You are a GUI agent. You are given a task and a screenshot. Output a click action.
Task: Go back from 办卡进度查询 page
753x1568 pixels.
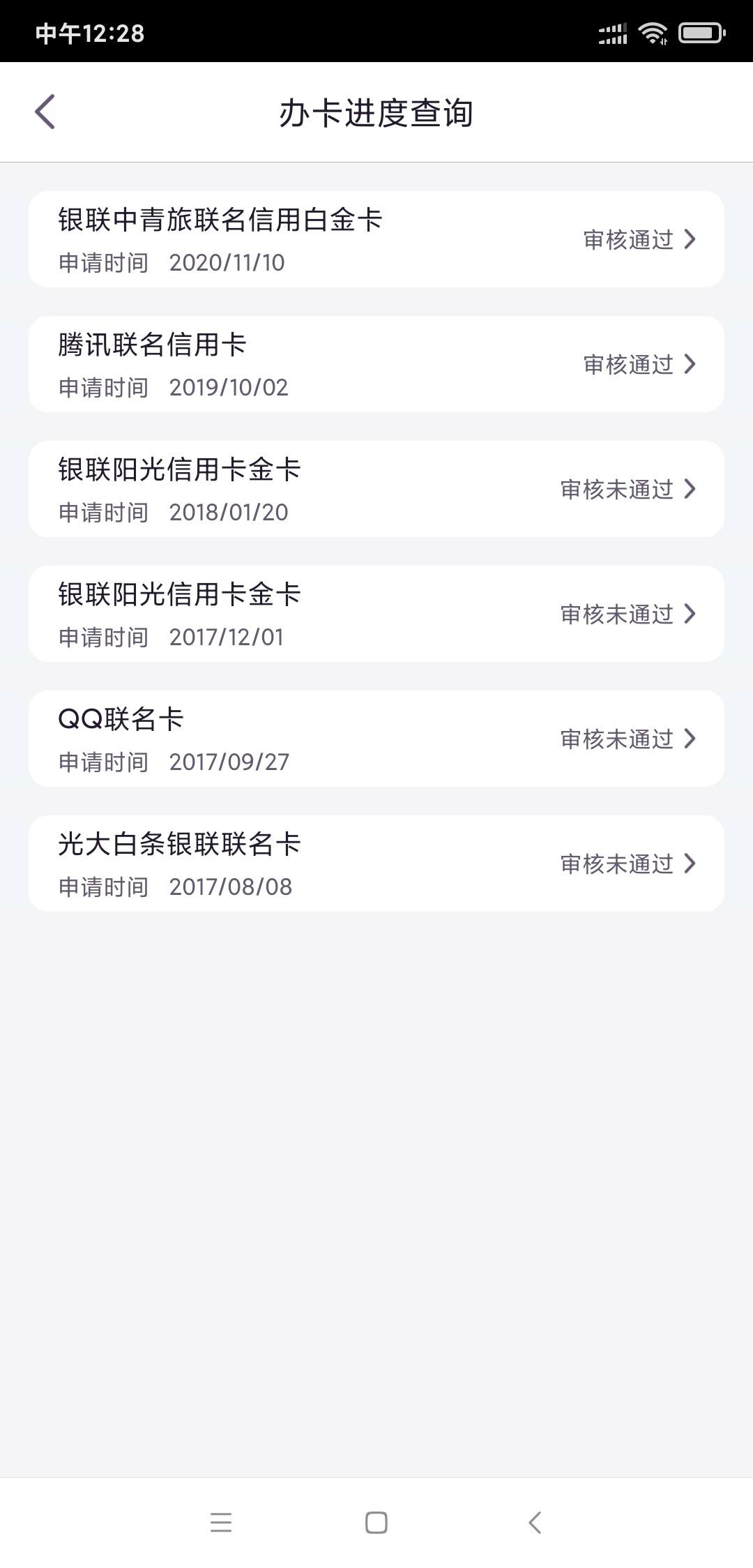point(45,112)
